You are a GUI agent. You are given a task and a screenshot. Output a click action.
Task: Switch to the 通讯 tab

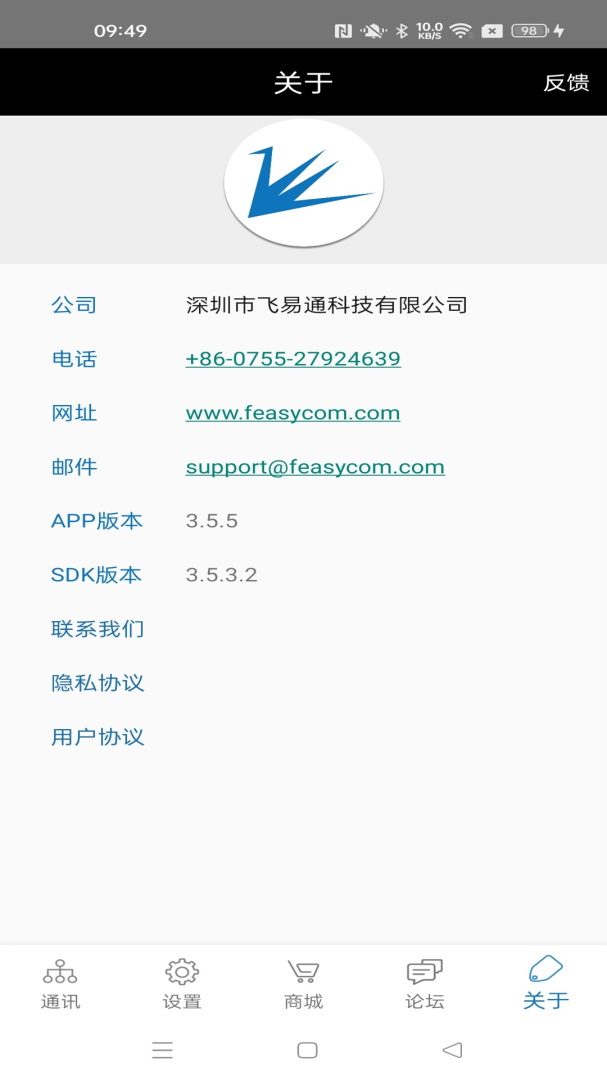point(60,984)
